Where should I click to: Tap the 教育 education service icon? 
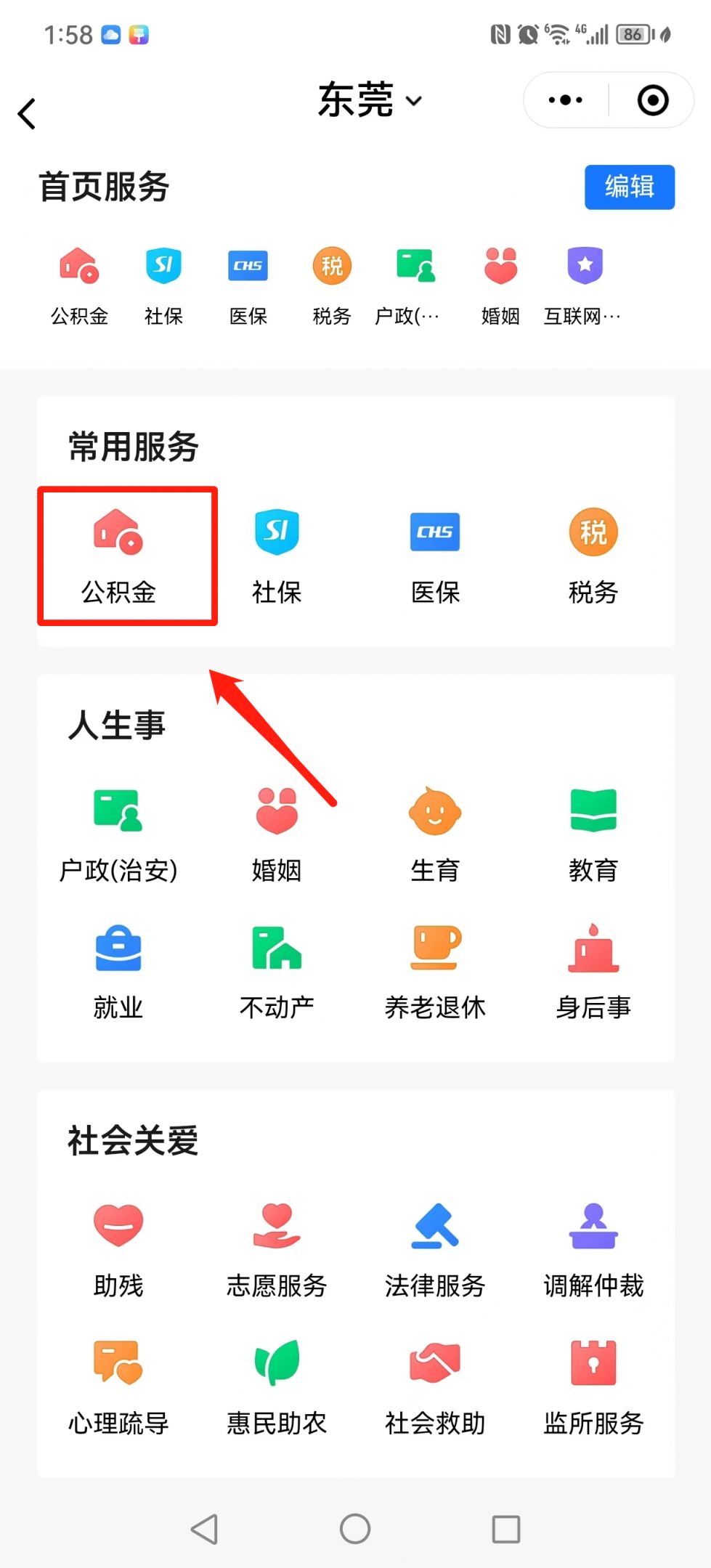tap(593, 832)
